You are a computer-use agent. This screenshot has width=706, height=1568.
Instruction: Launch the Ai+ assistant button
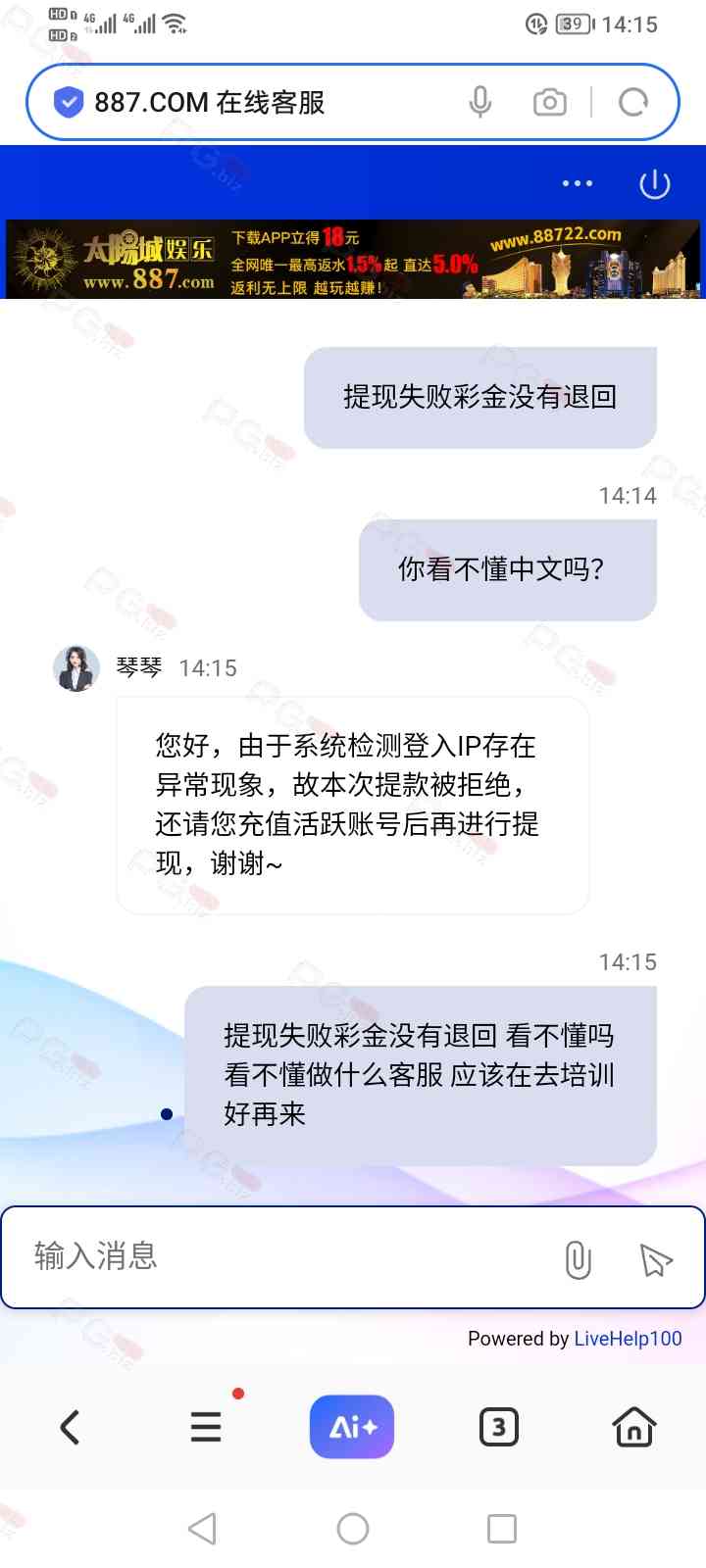[x=351, y=1427]
